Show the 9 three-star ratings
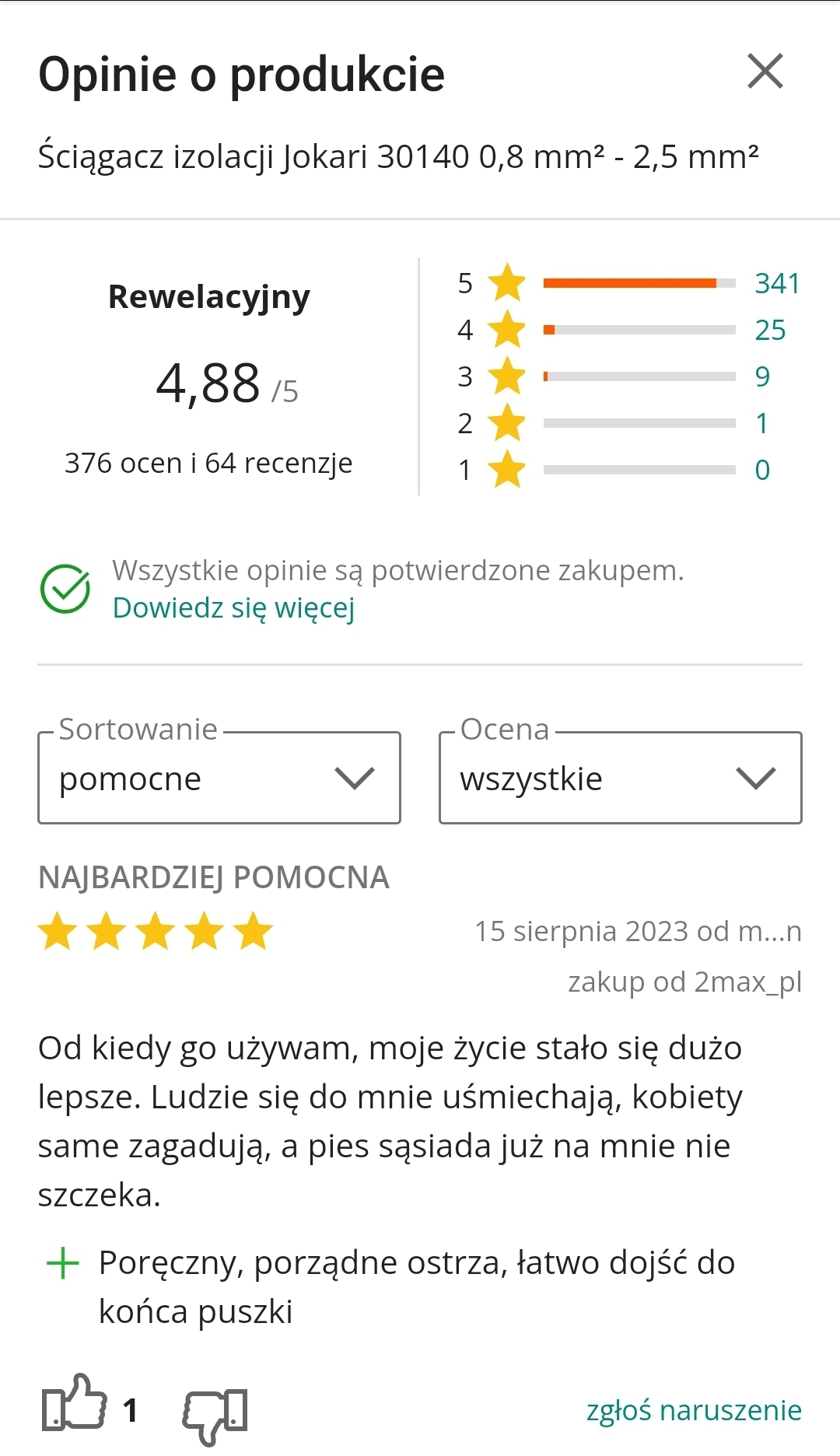Screen dimensions: 840x1456 coord(762,376)
